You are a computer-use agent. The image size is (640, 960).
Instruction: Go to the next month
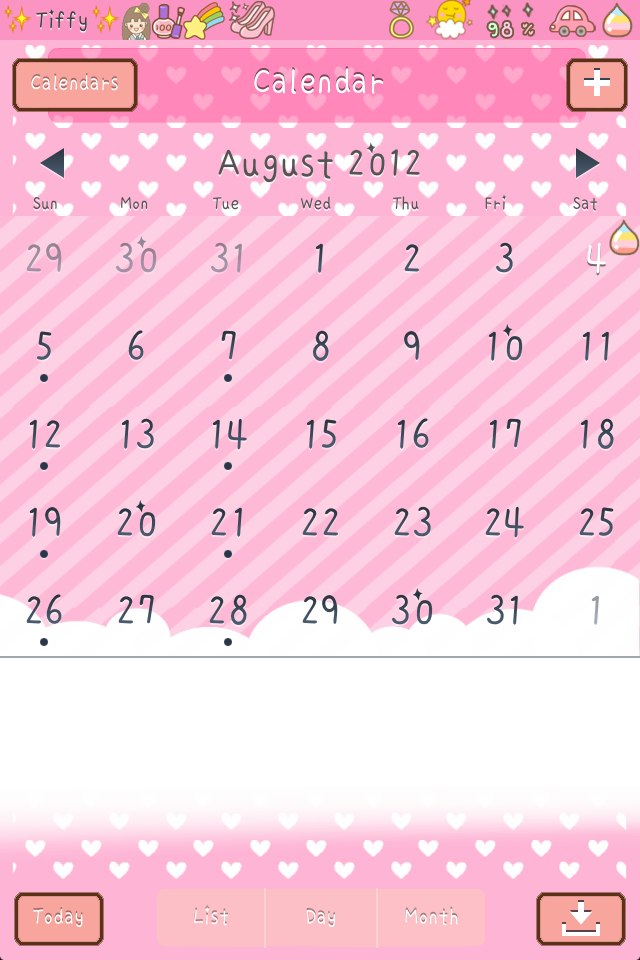click(x=587, y=163)
